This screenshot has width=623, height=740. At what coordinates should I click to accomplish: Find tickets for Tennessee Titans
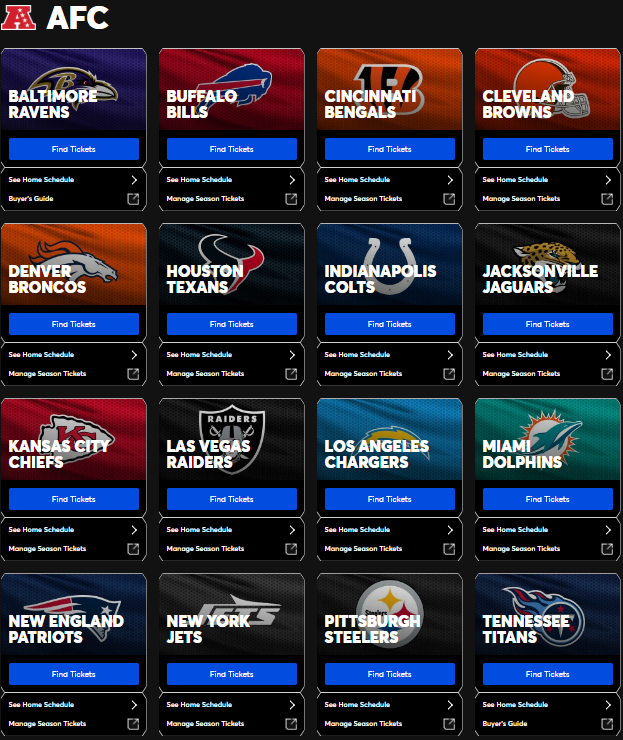tap(548, 674)
